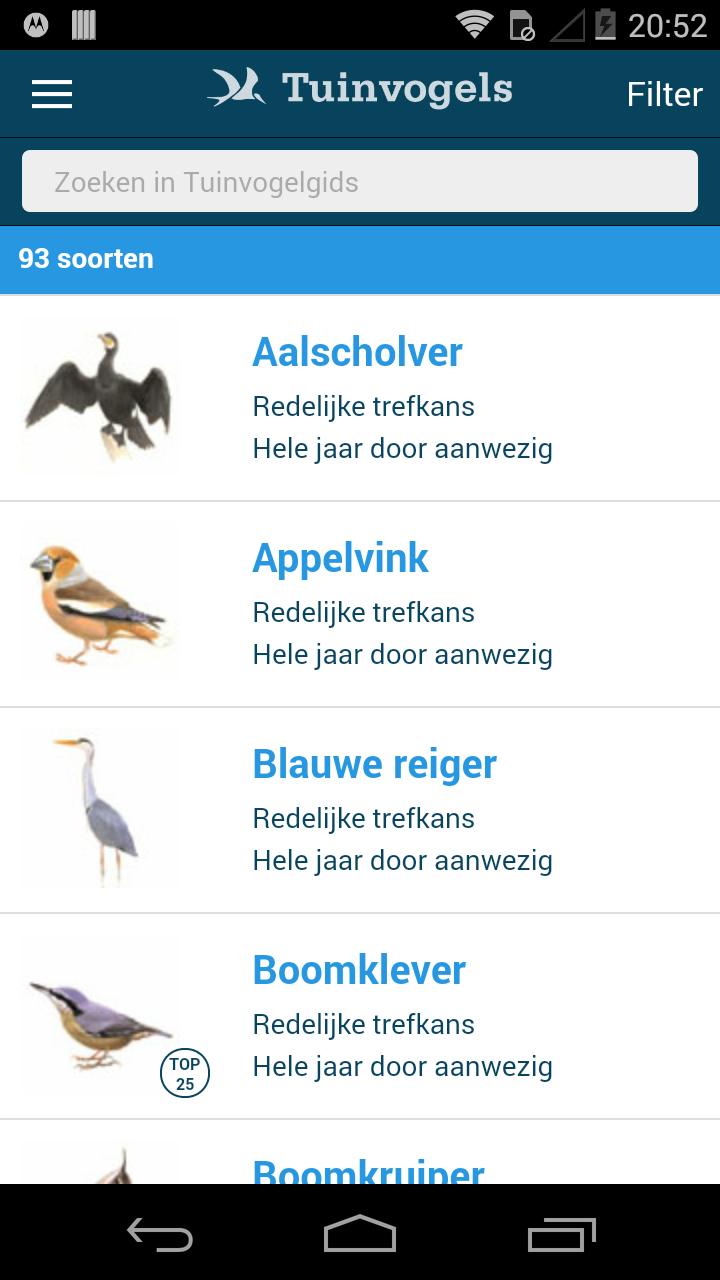This screenshot has width=720, height=1280.
Task: Open the Boomkruiper entry
Action: coord(368,1168)
